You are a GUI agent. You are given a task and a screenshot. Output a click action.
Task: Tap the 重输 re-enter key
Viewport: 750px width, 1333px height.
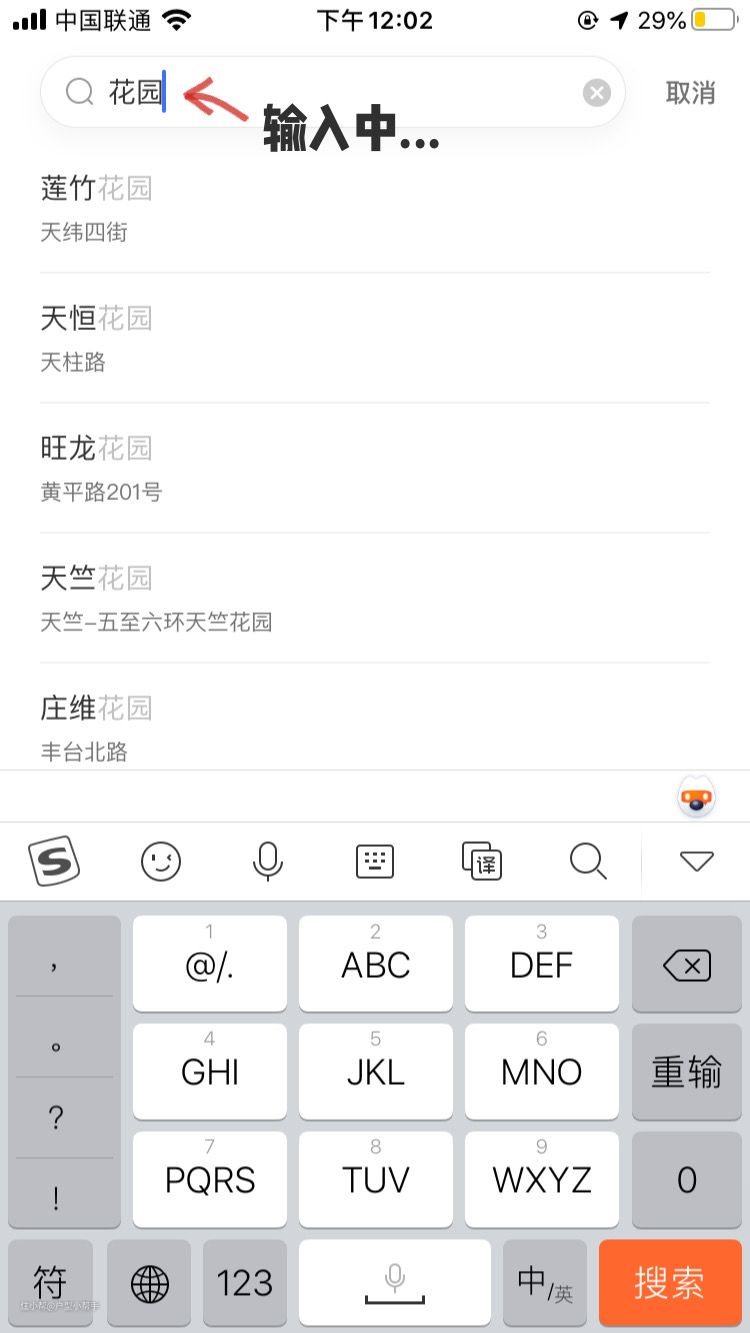(x=686, y=1072)
